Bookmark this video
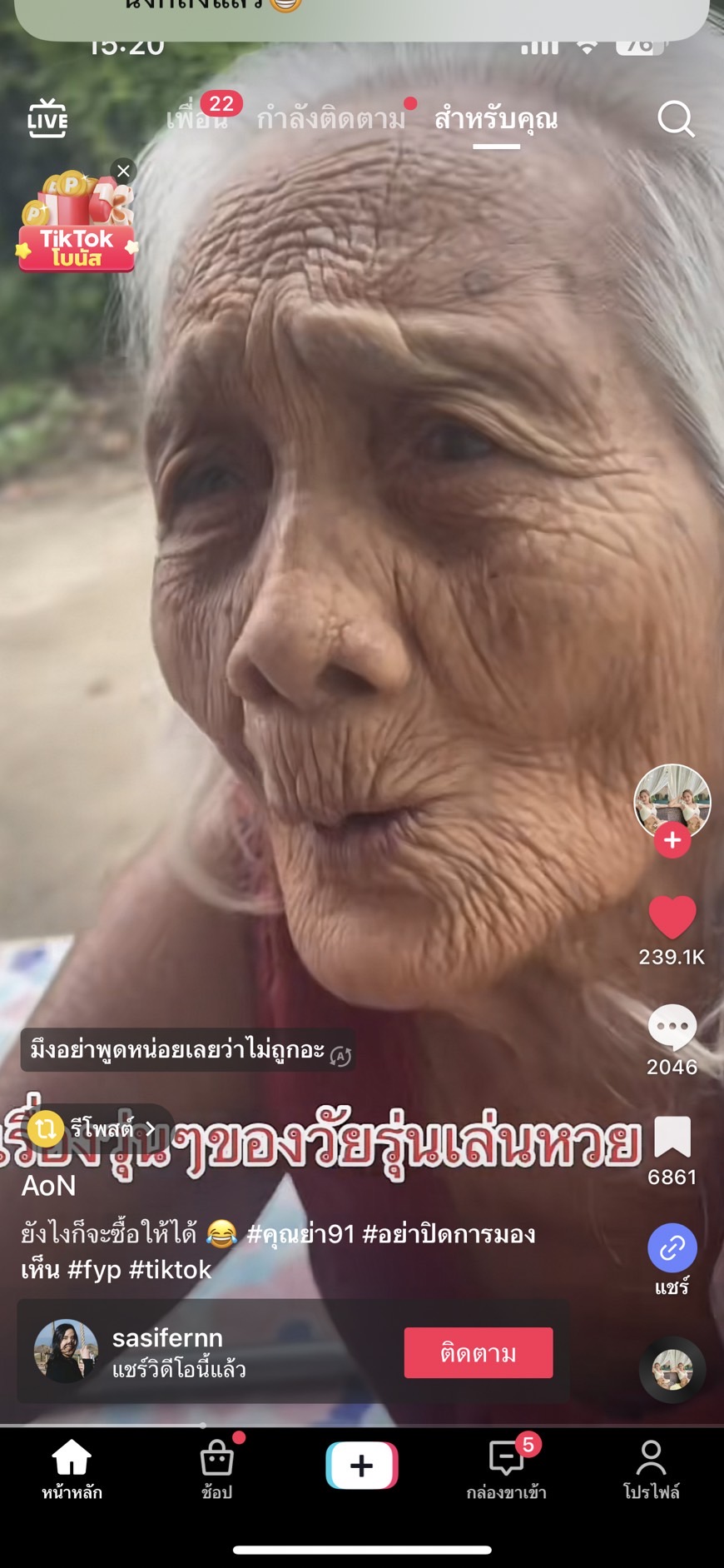 [672, 1137]
